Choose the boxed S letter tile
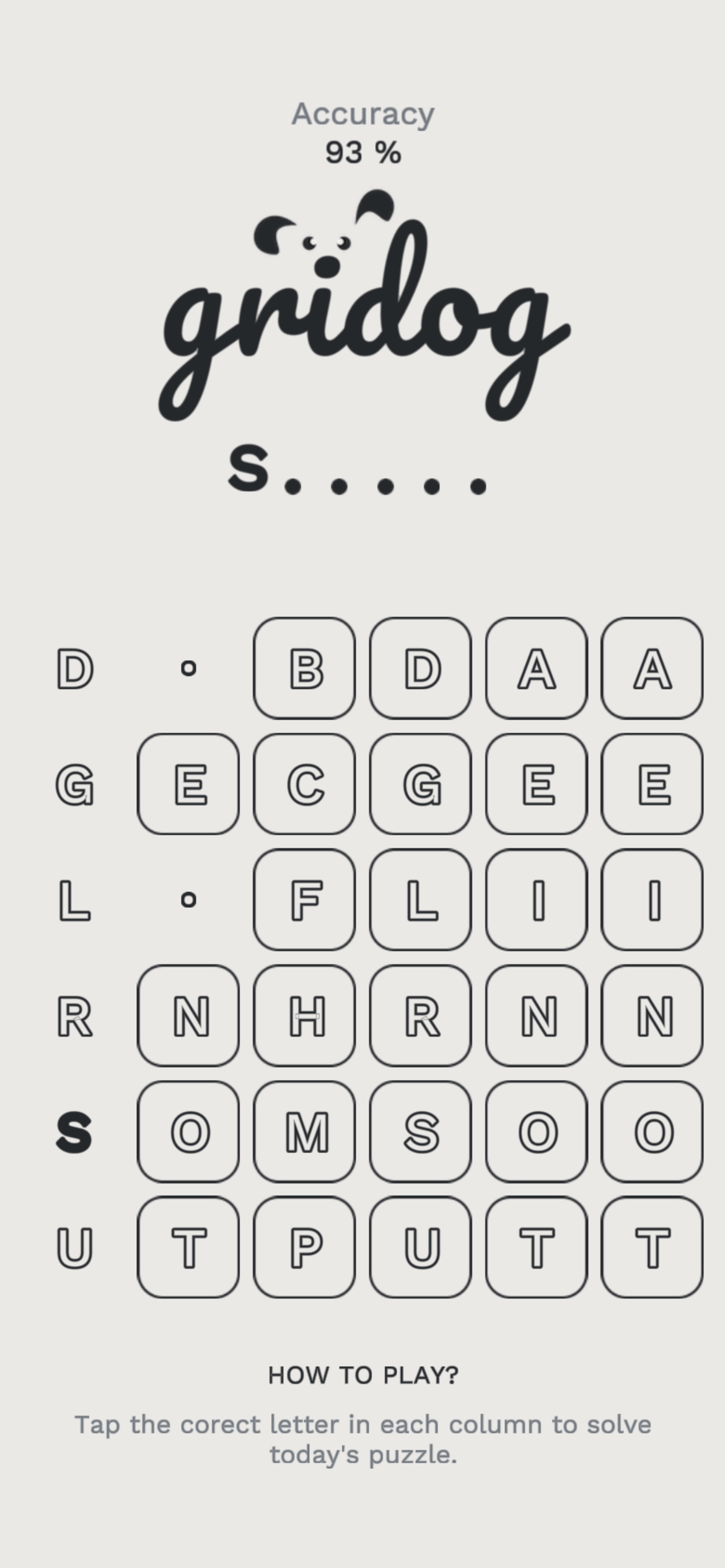 [420, 1131]
